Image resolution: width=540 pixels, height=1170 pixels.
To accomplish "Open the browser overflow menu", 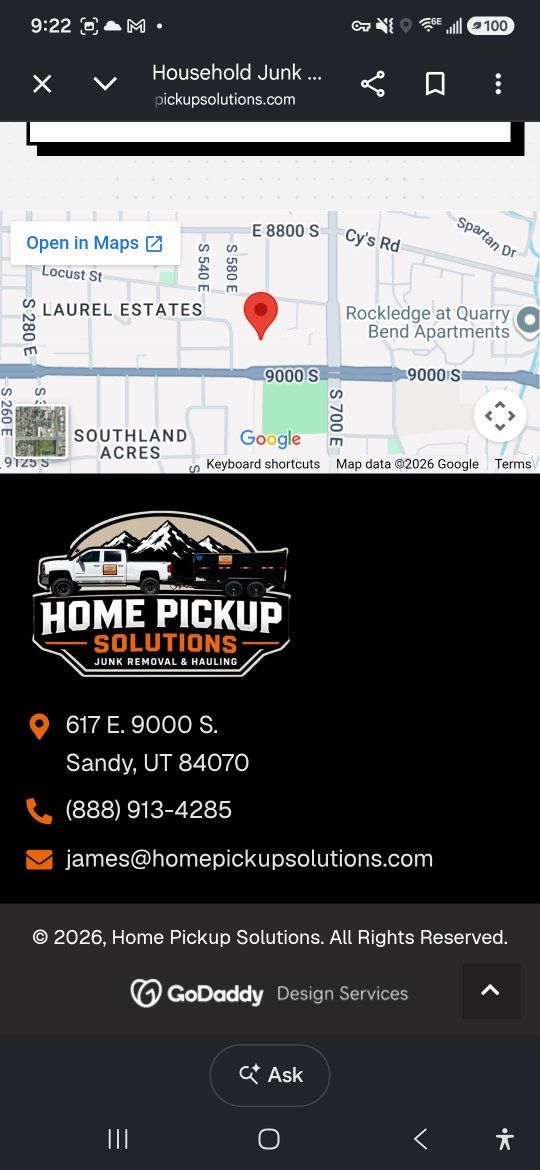I will click(498, 84).
